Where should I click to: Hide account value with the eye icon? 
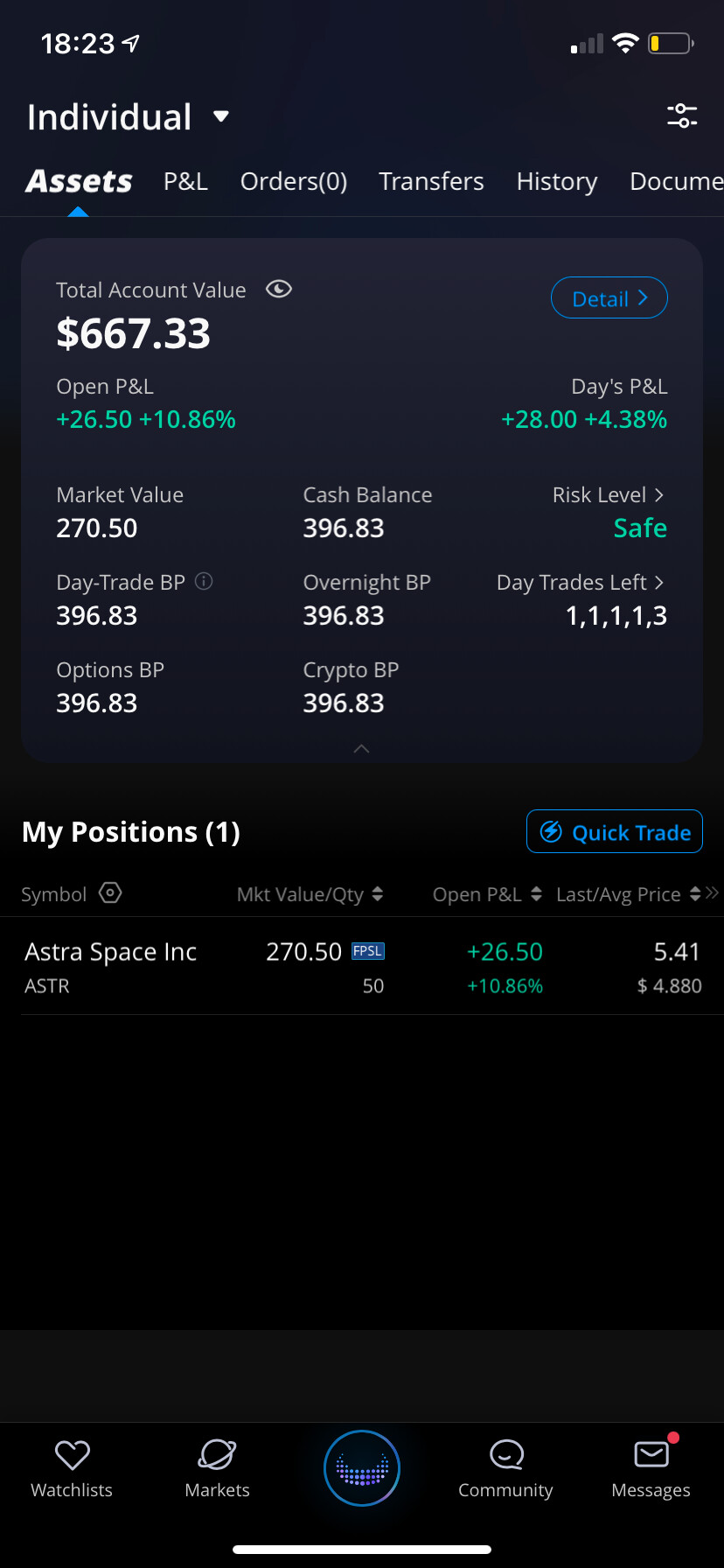tap(279, 289)
